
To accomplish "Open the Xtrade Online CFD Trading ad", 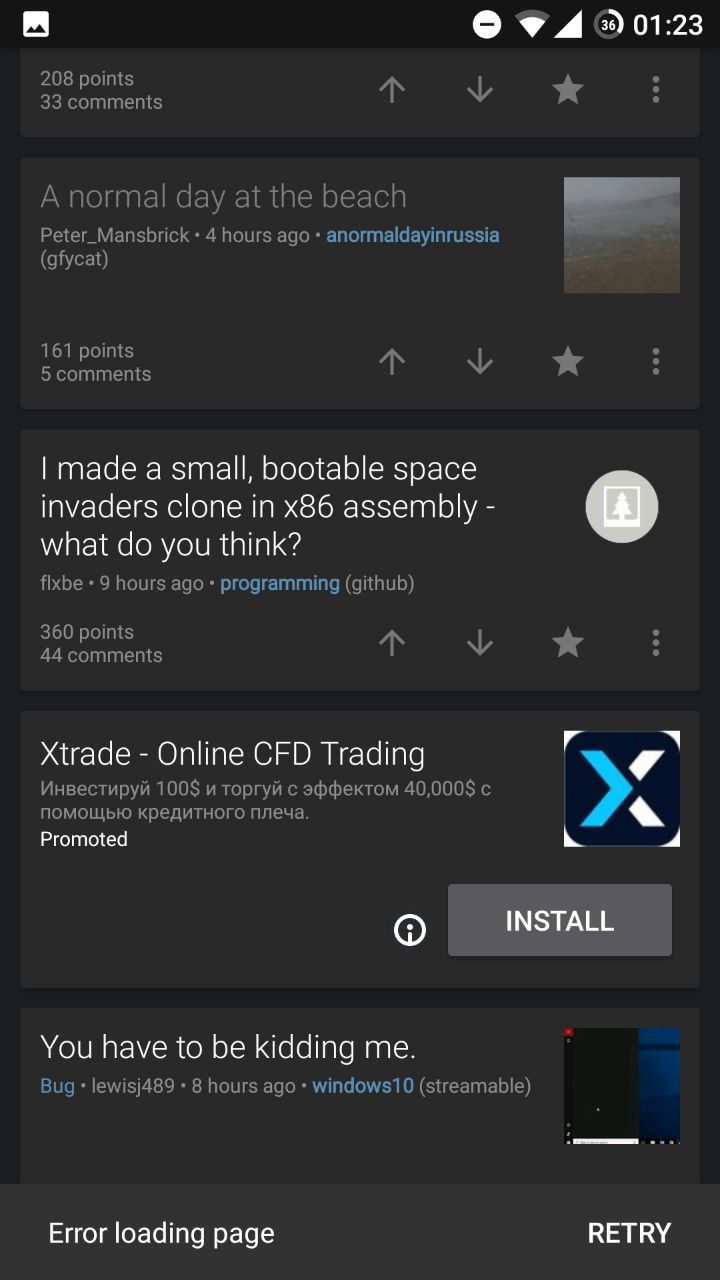I will (x=232, y=753).
